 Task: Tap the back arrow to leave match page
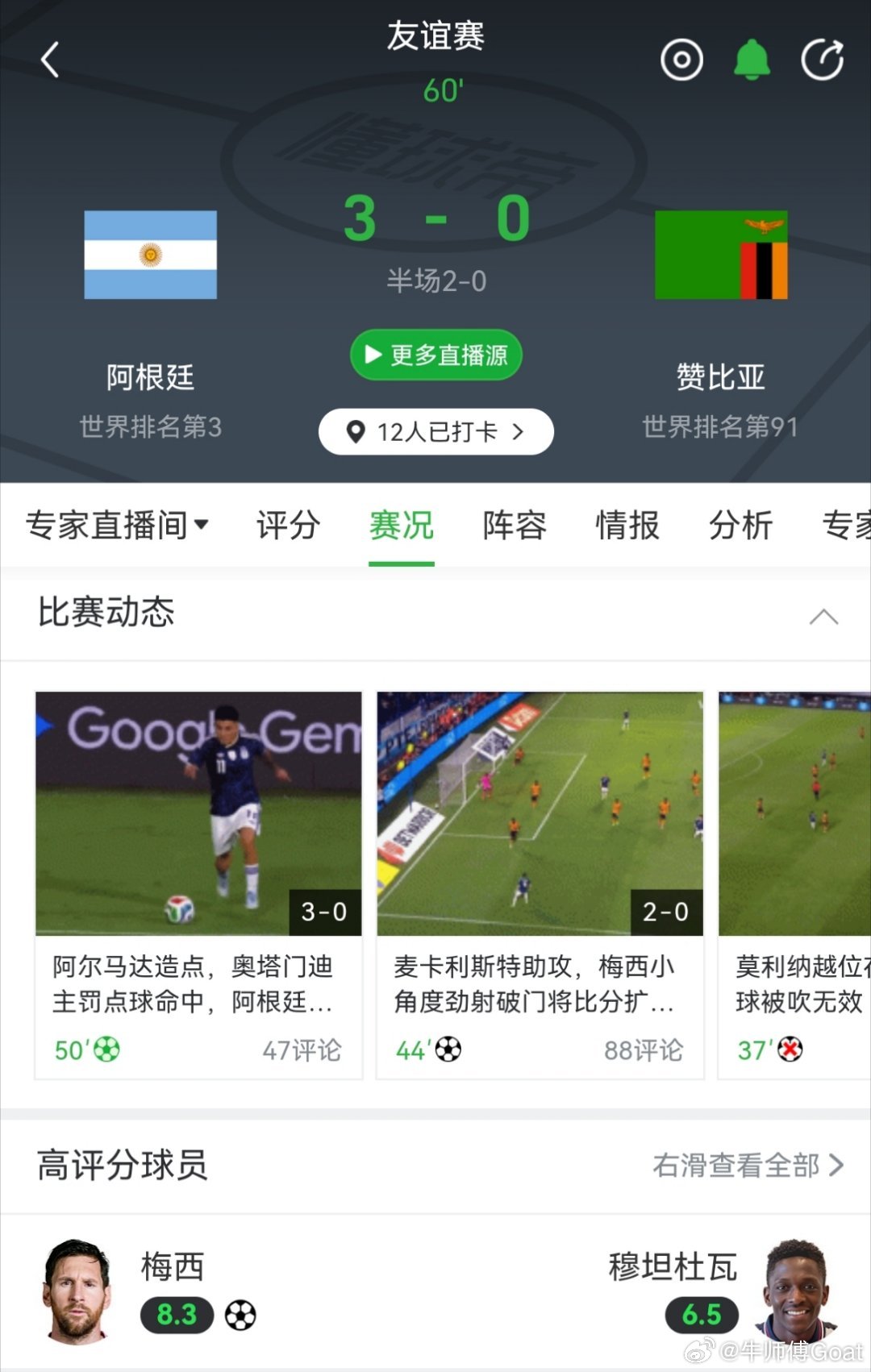pyautogui.click(x=50, y=60)
